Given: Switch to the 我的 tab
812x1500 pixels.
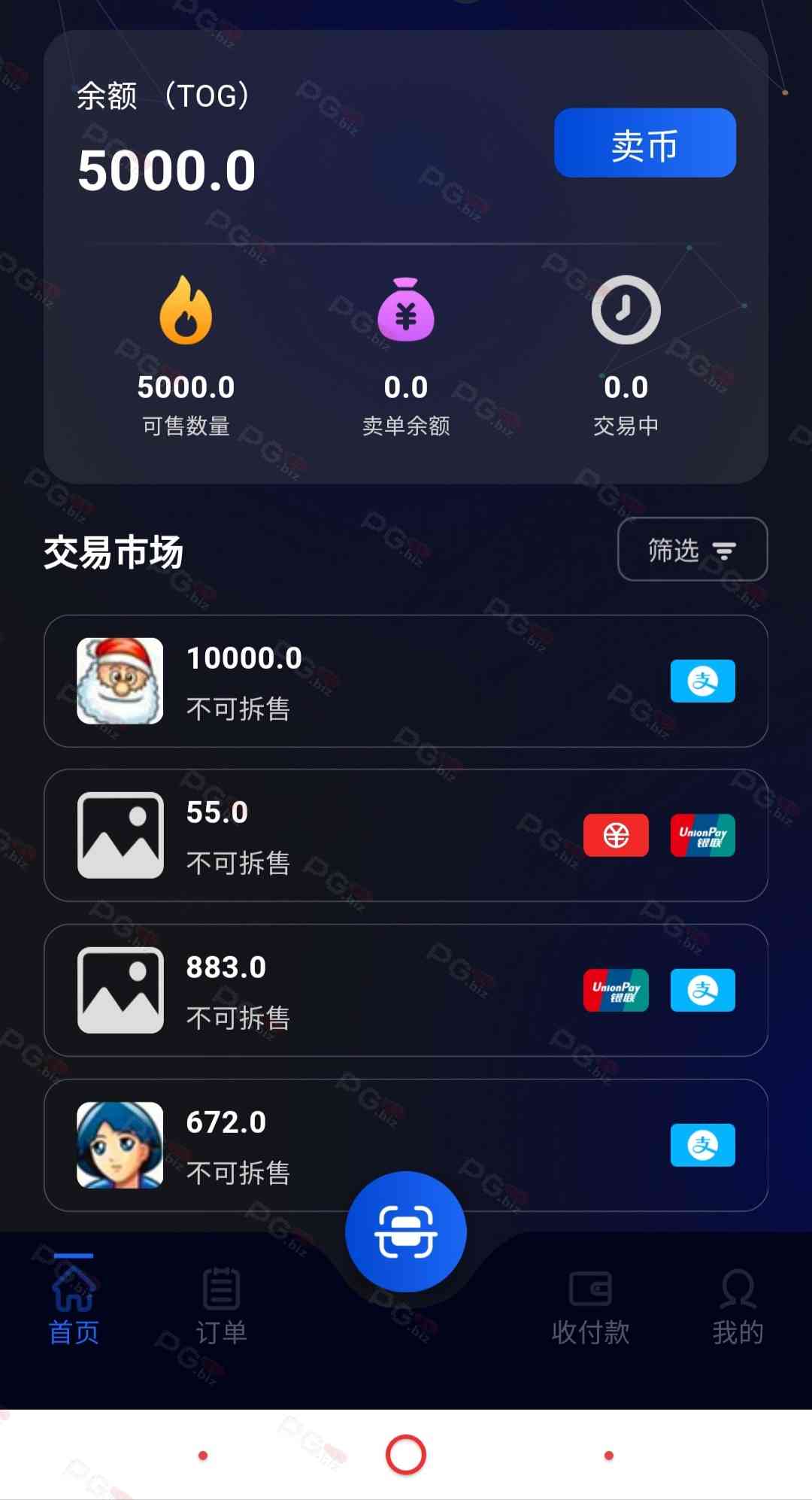Looking at the screenshot, I should tap(738, 1307).
